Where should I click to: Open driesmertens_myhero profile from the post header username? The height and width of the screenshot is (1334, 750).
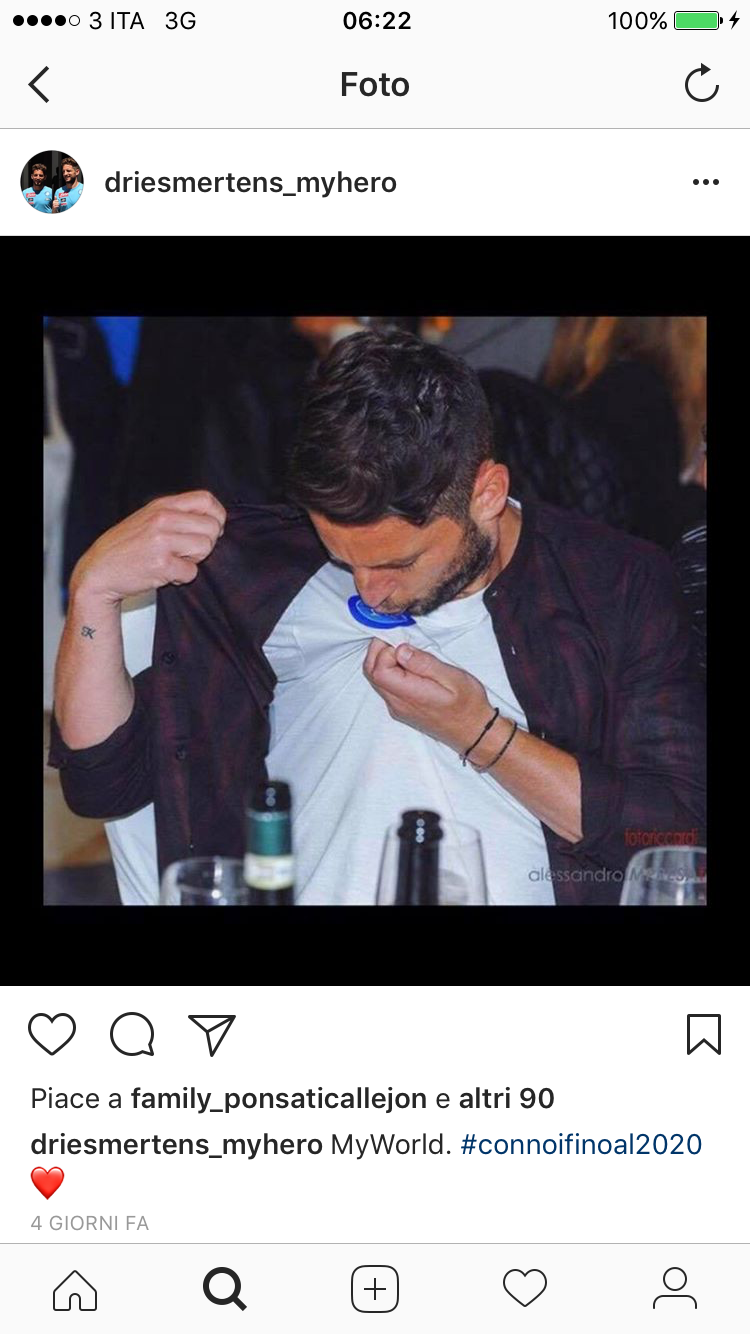click(x=250, y=183)
